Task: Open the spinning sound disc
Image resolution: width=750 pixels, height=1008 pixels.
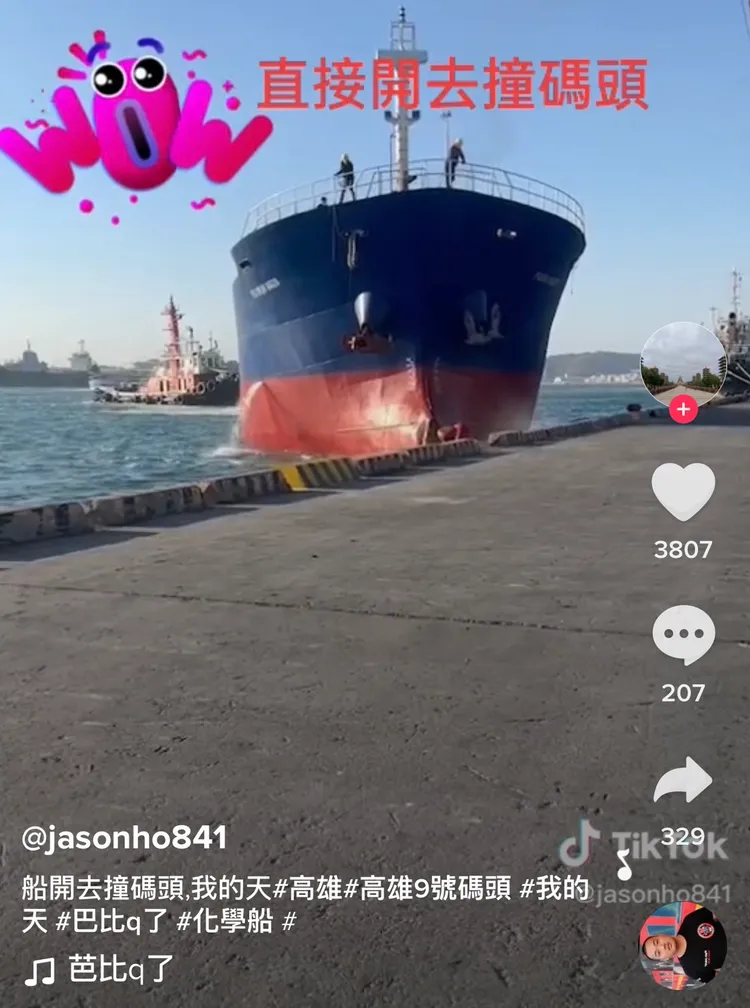Action: coord(683,945)
